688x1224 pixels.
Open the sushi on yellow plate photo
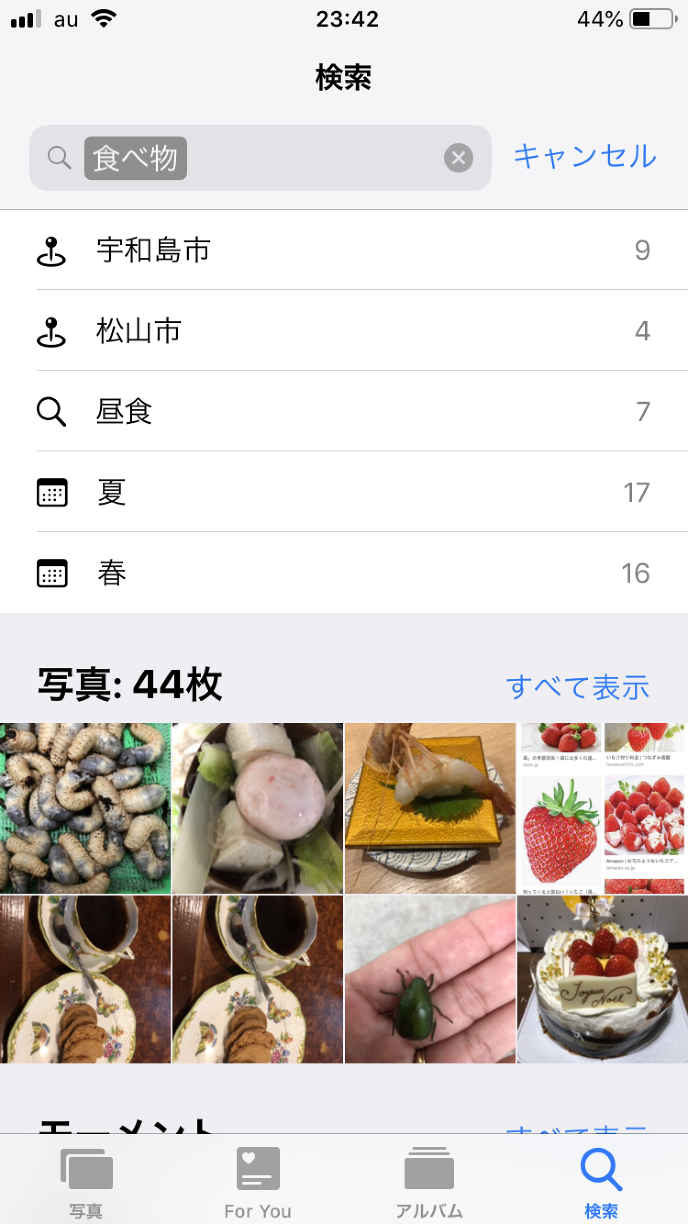click(x=430, y=808)
